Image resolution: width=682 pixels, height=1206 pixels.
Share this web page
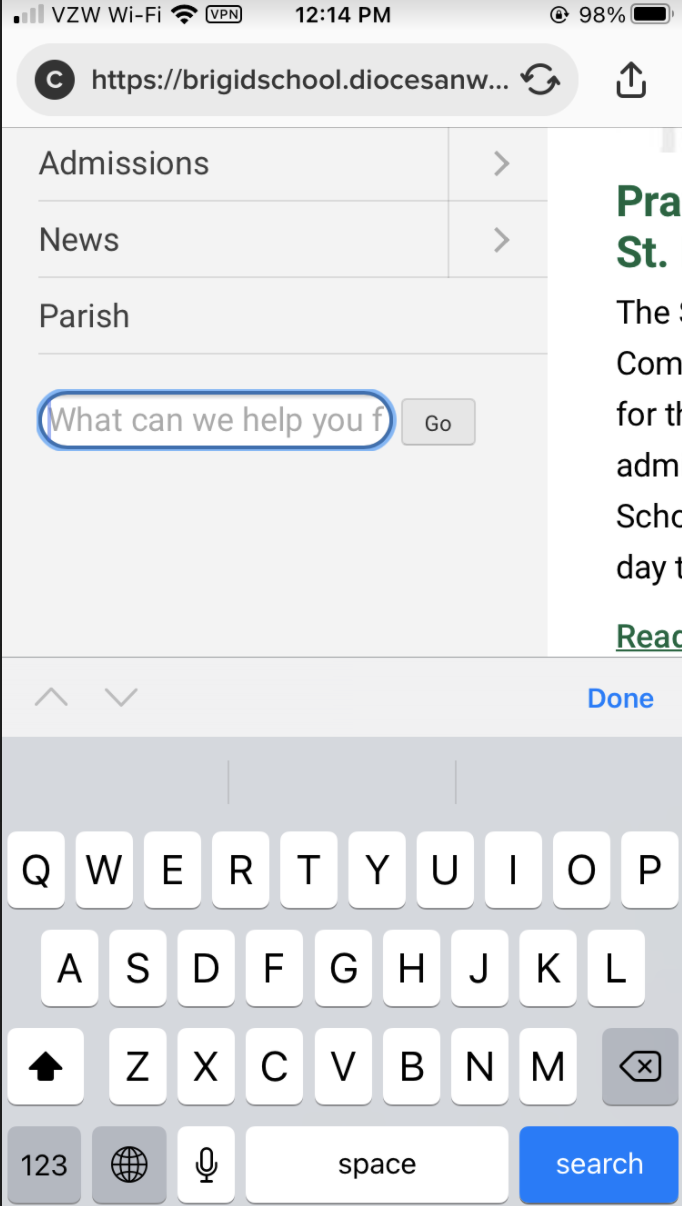tap(630, 81)
